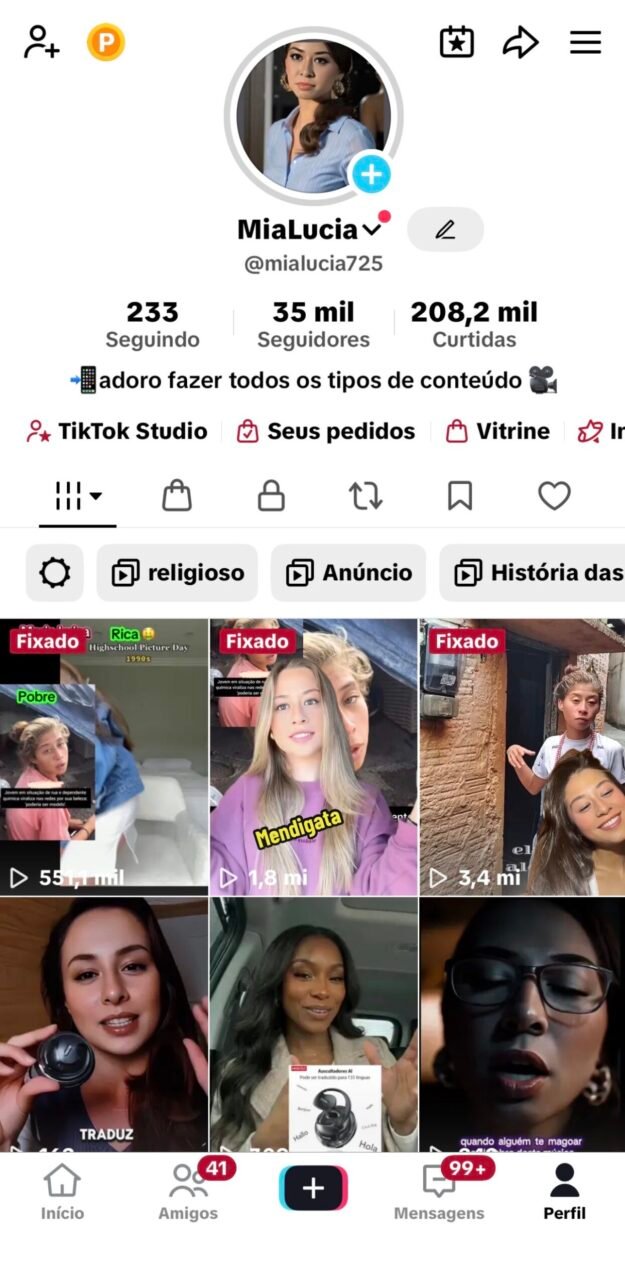Switch to the private videos lock tab
The image size is (625, 1283).
(271, 495)
